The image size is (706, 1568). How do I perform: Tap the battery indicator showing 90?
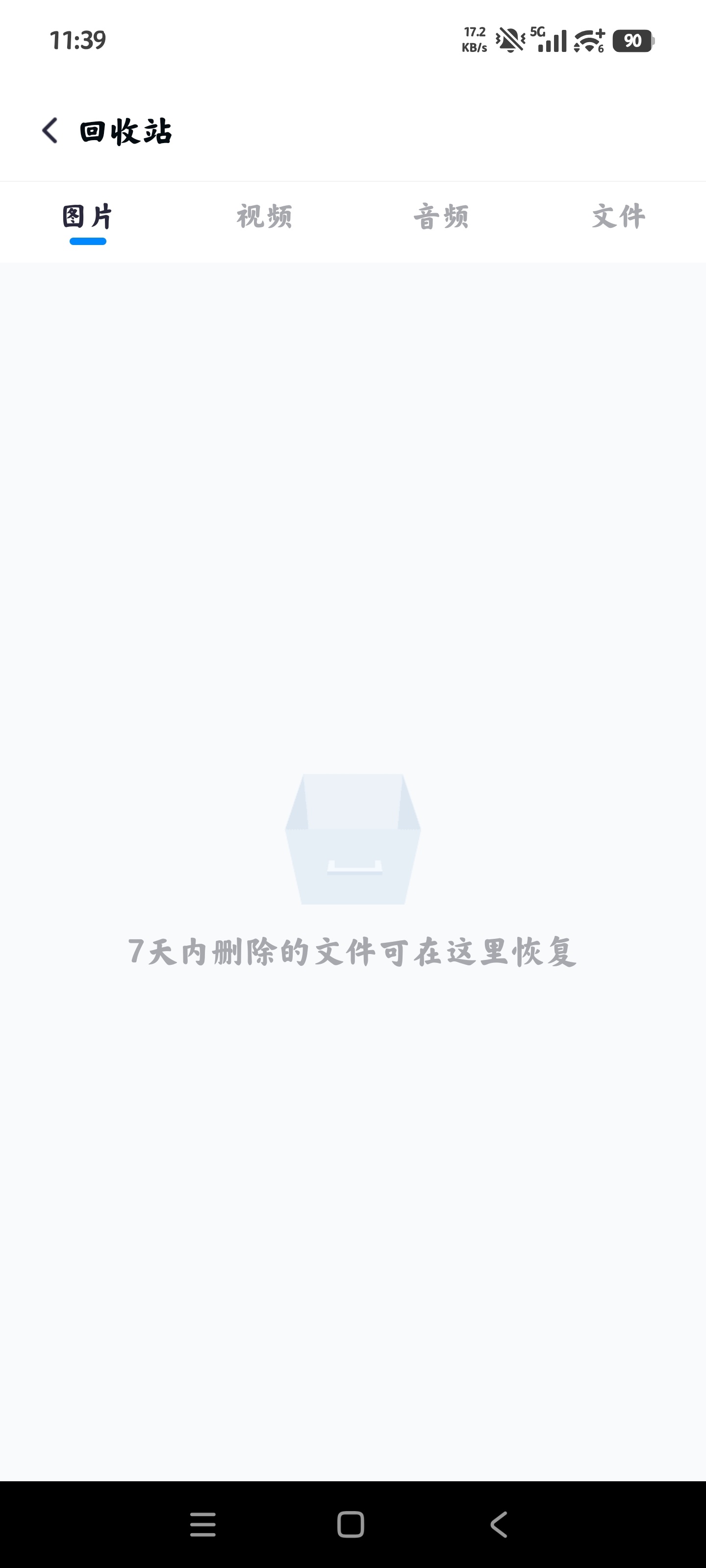tap(633, 41)
